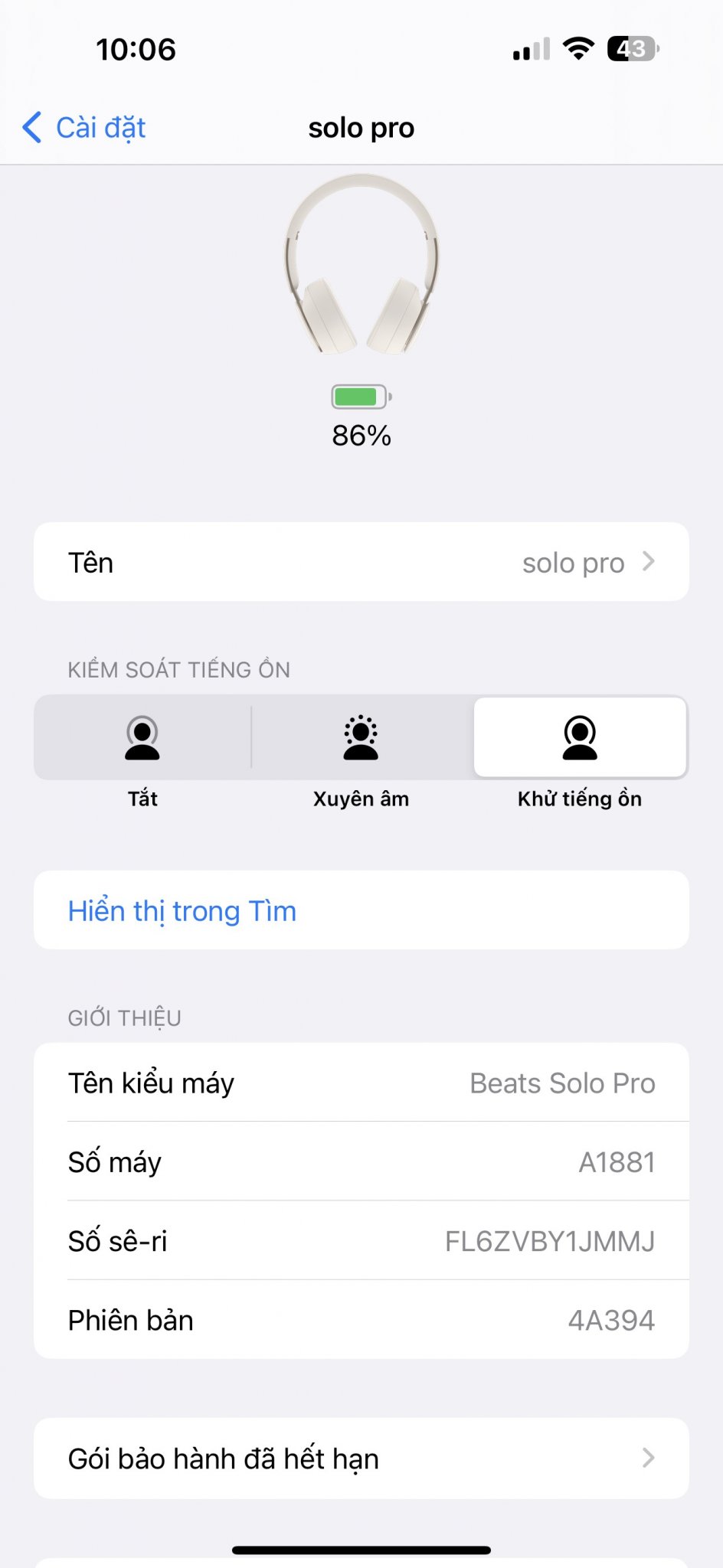Select Tắt noise control mode
Screen dimensions: 723x1568
point(142,737)
